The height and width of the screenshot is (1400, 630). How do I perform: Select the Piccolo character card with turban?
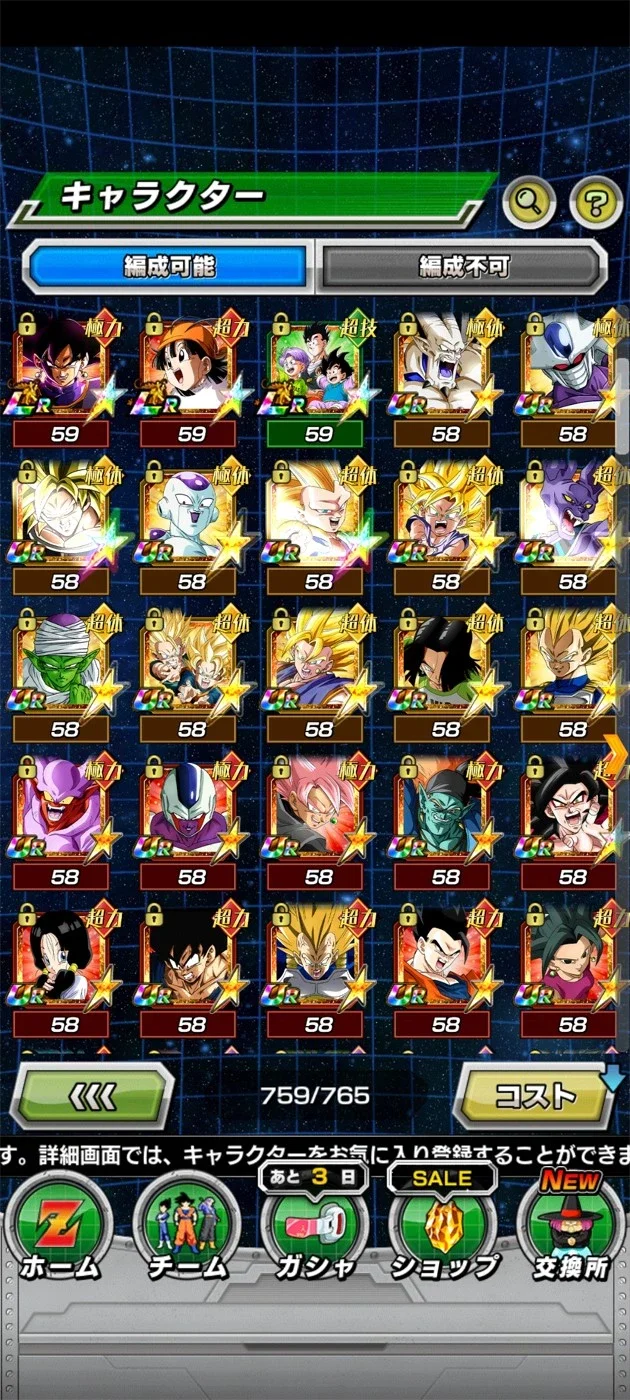65,676
